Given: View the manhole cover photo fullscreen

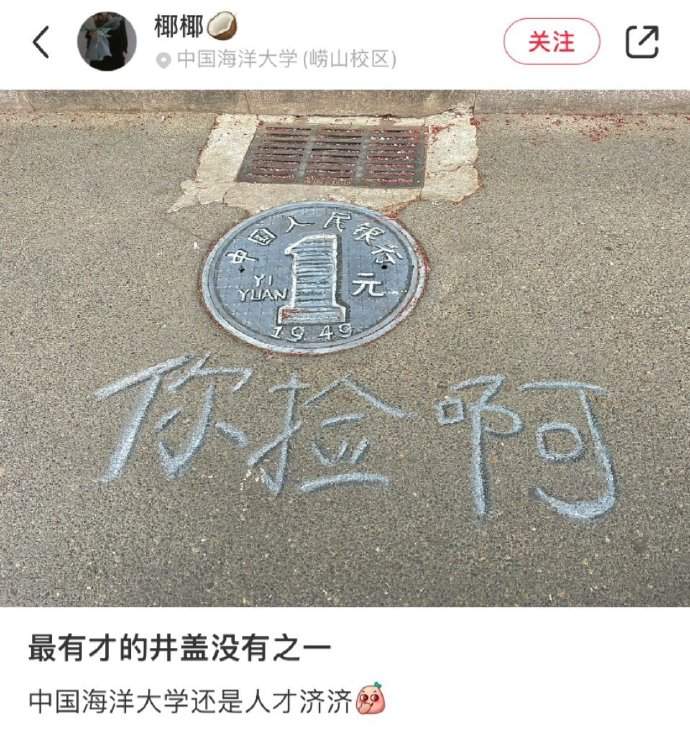Looking at the screenshot, I should click(x=345, y=348).
